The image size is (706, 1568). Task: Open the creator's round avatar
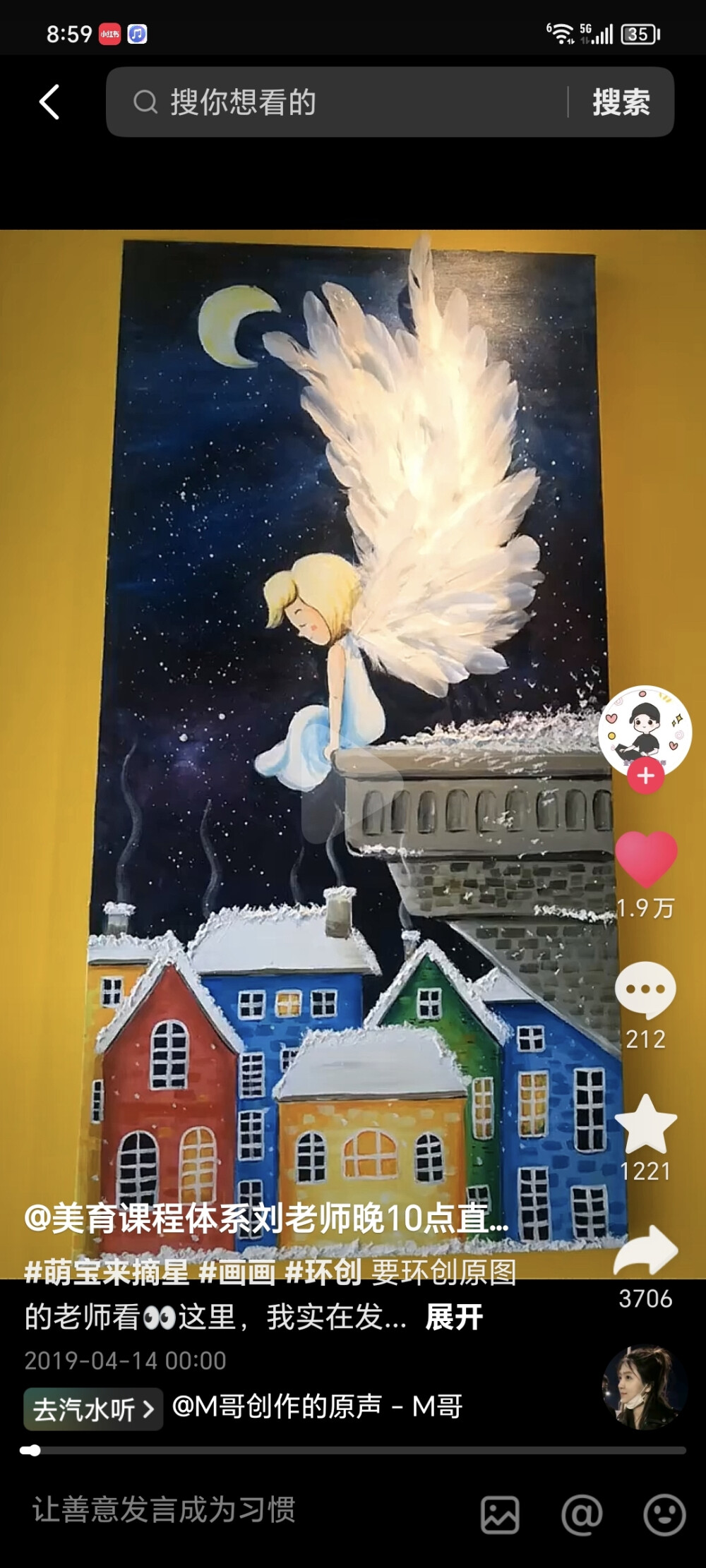[644, 730]
